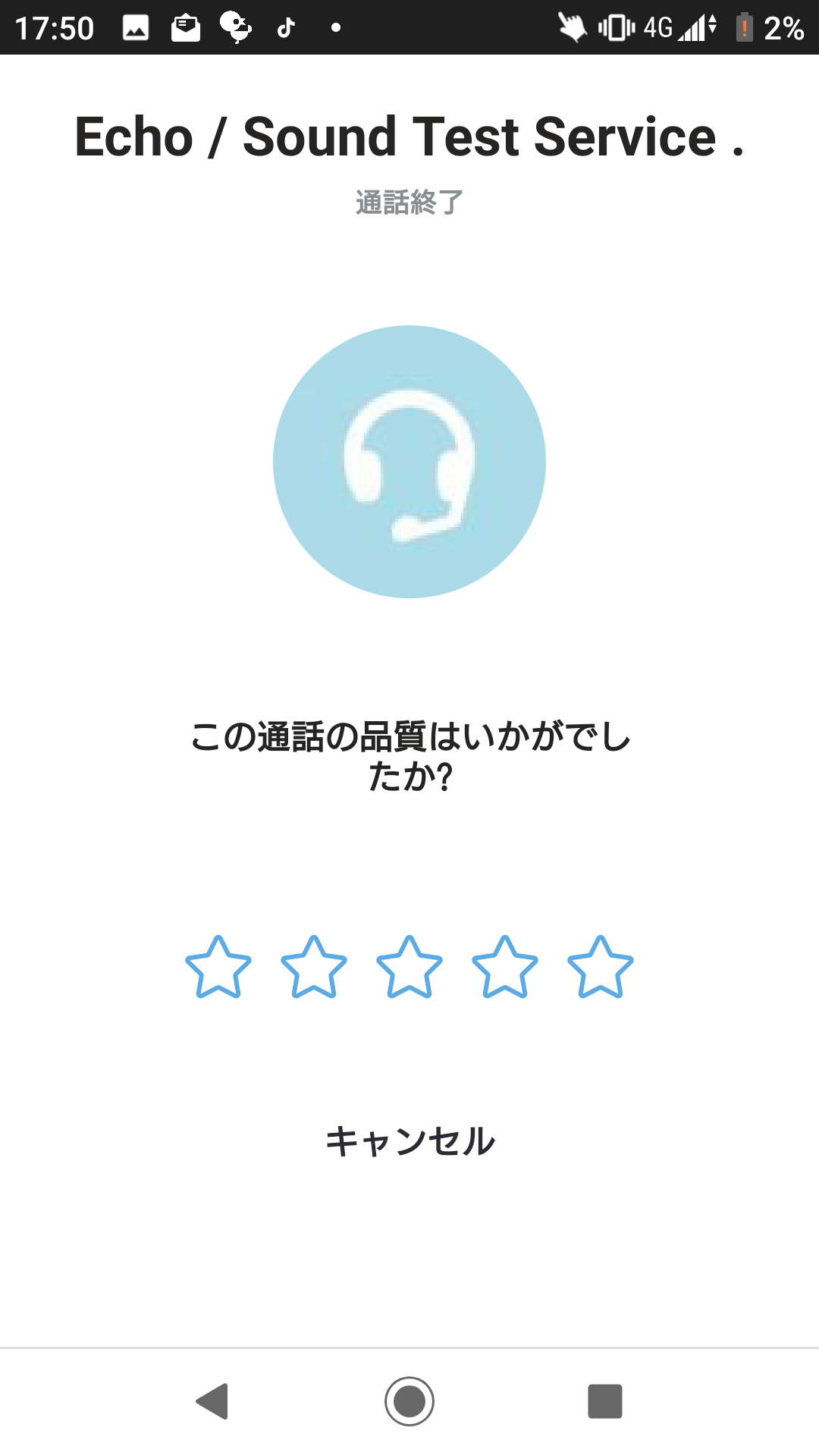Rate this call four stars

point(505,968)
